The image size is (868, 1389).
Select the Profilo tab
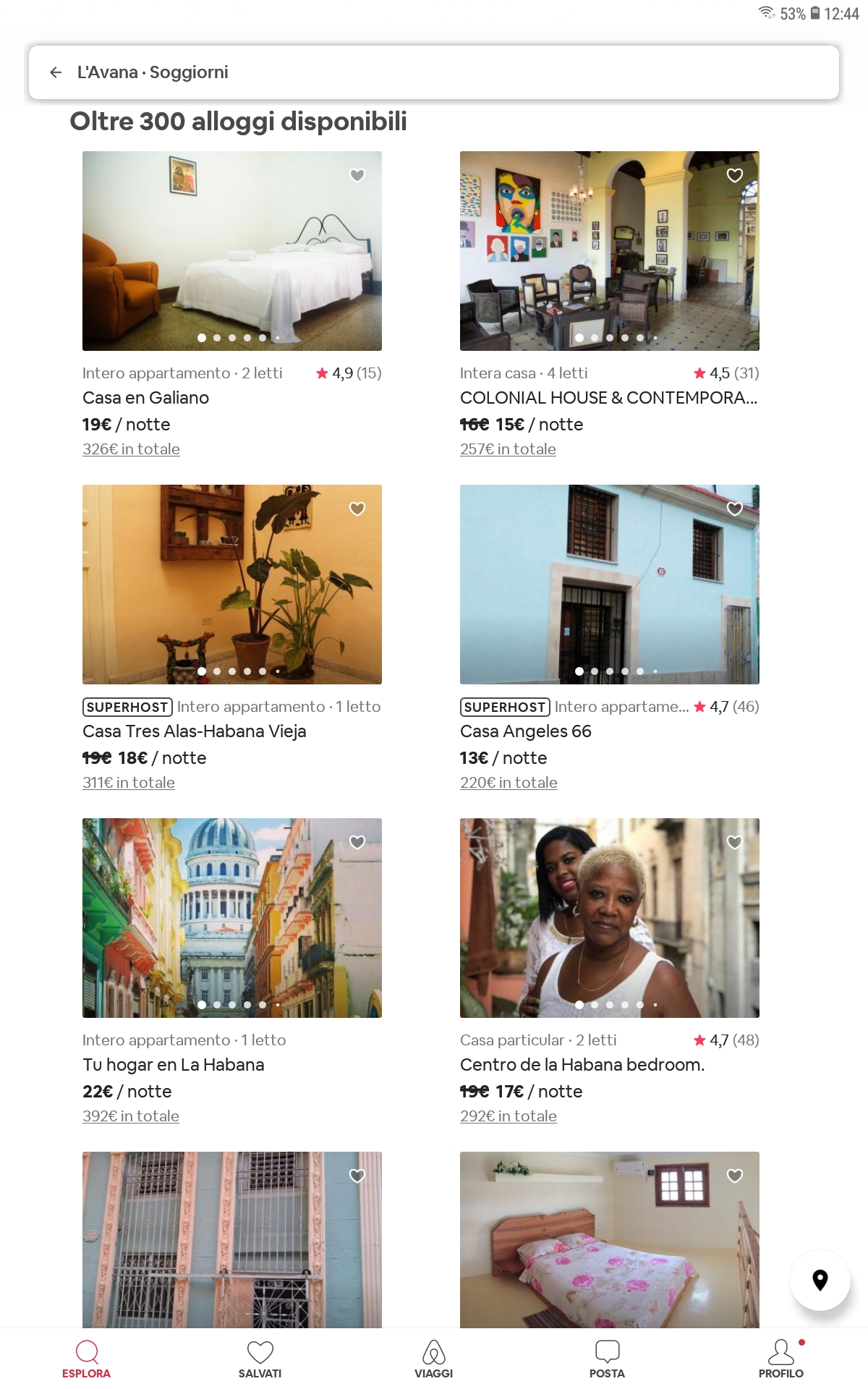780,1359
